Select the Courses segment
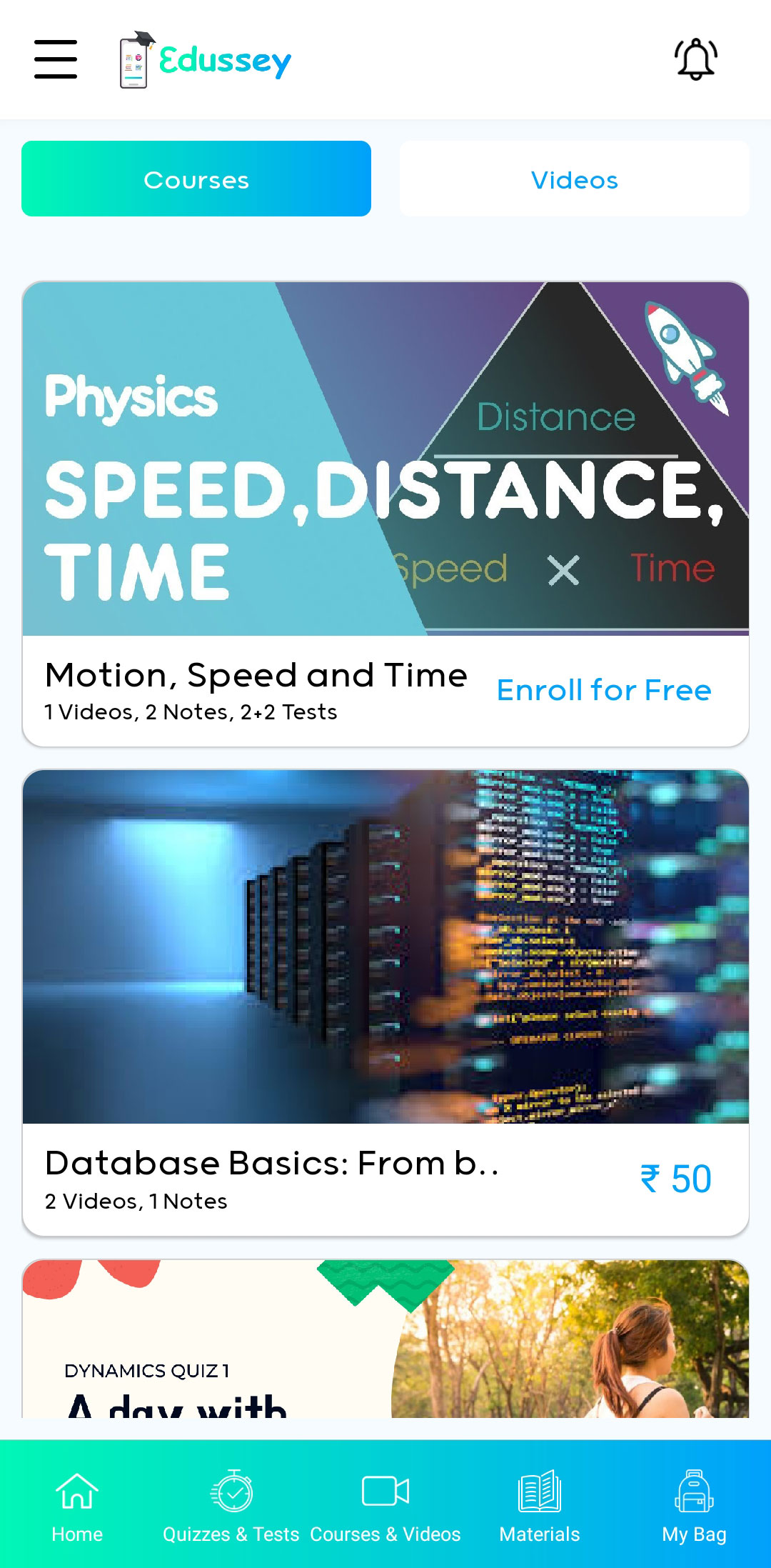Image resolution: width=771 pixels, height=1568 pixels. (196, 179)
